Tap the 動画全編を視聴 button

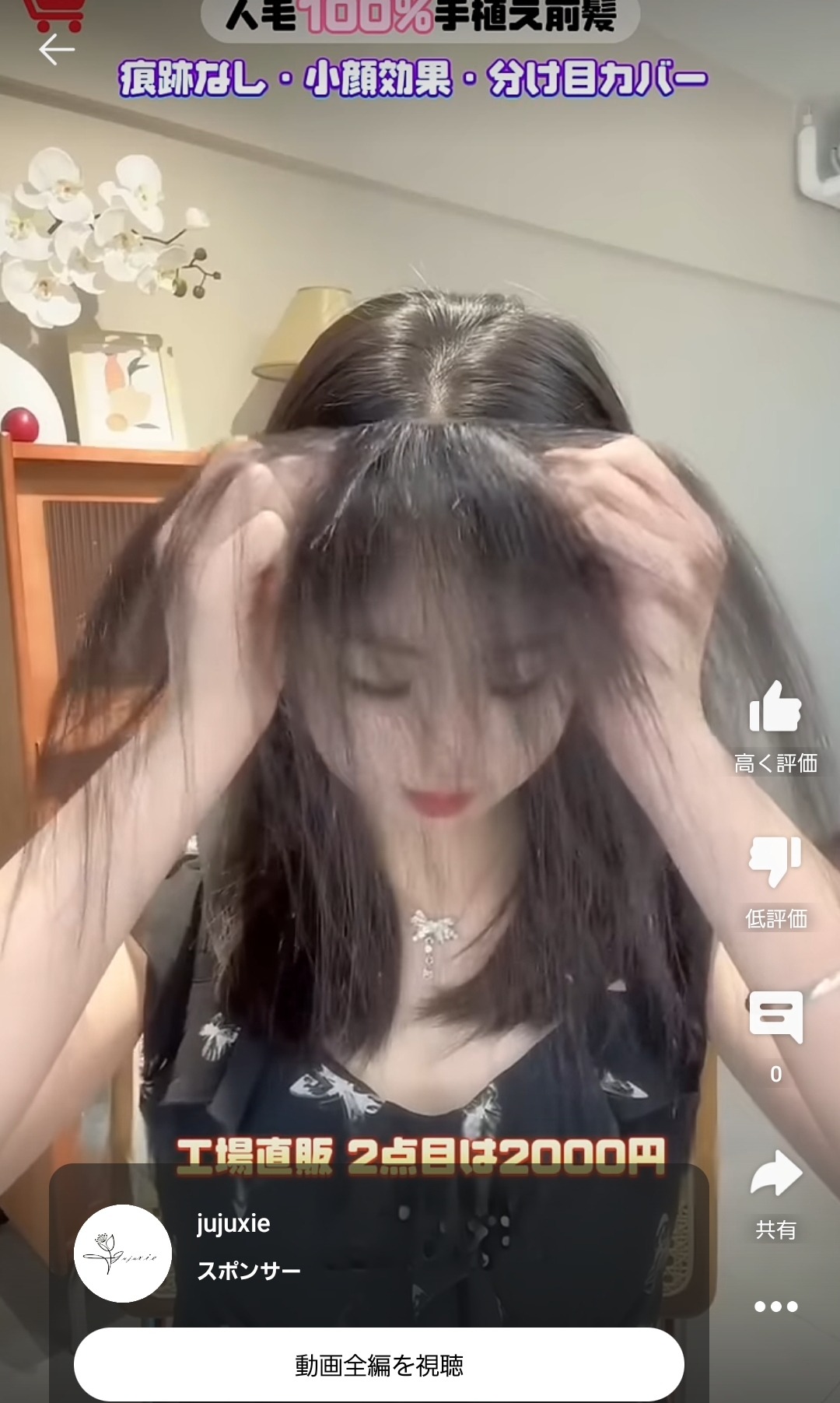[x=379, y=1365]
